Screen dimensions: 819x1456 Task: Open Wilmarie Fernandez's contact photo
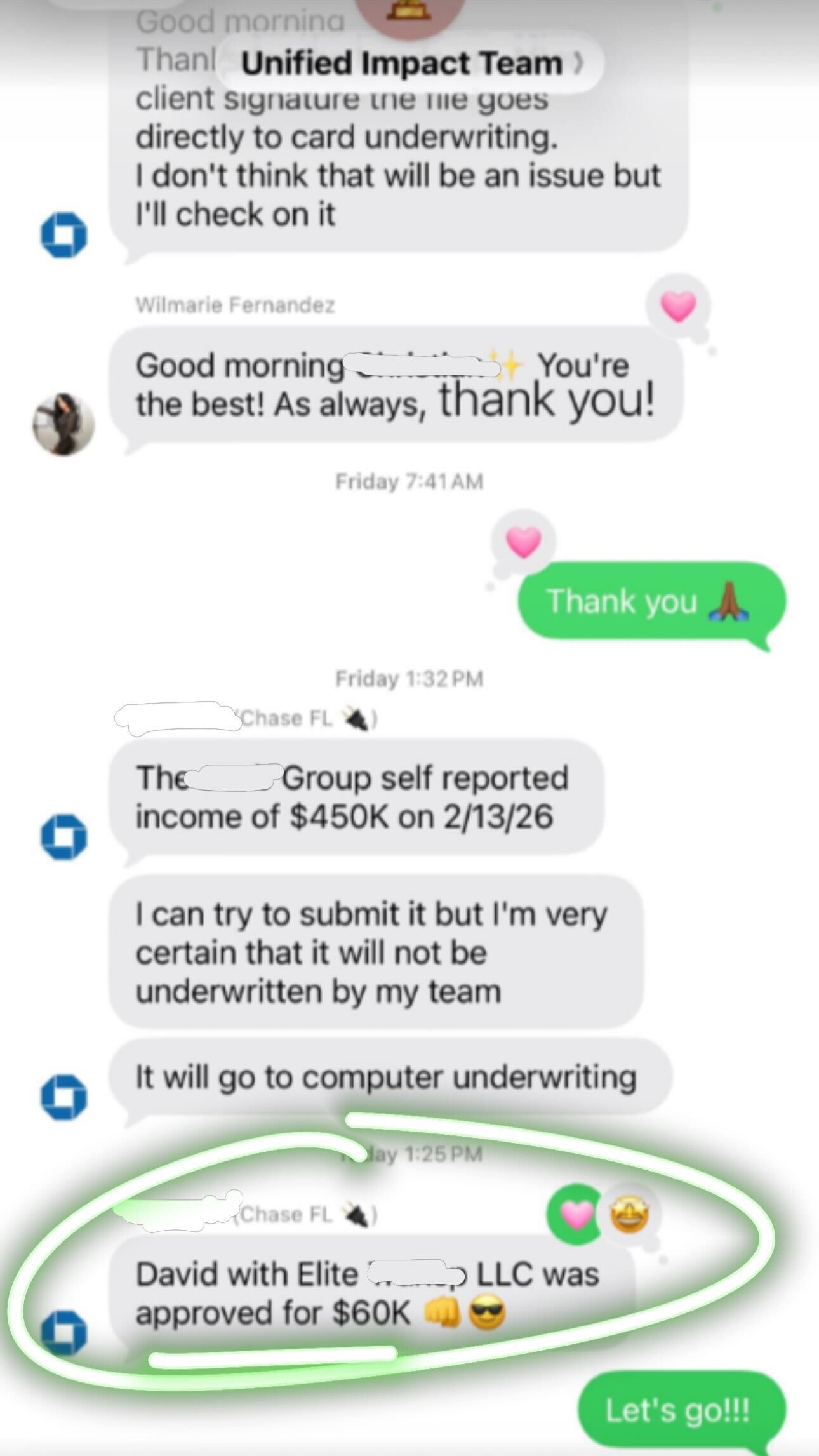[x=63, y=424]
